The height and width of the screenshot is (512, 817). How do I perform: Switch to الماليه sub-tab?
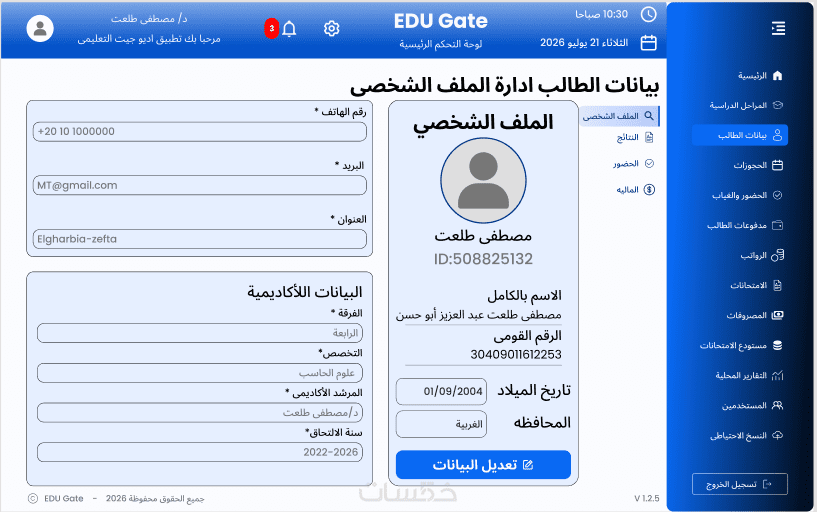click(x=635, y=190)
